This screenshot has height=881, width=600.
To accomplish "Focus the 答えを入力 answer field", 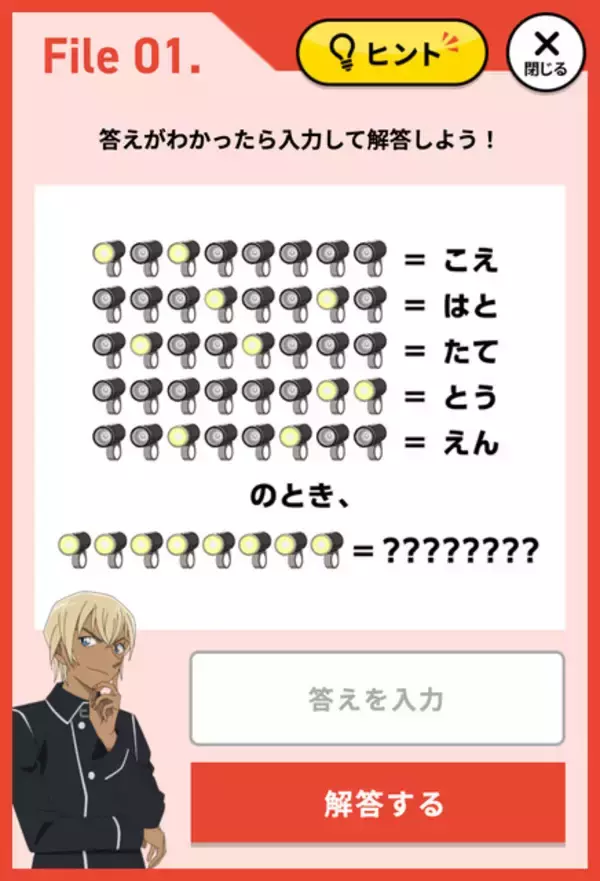I will [377, 698].
